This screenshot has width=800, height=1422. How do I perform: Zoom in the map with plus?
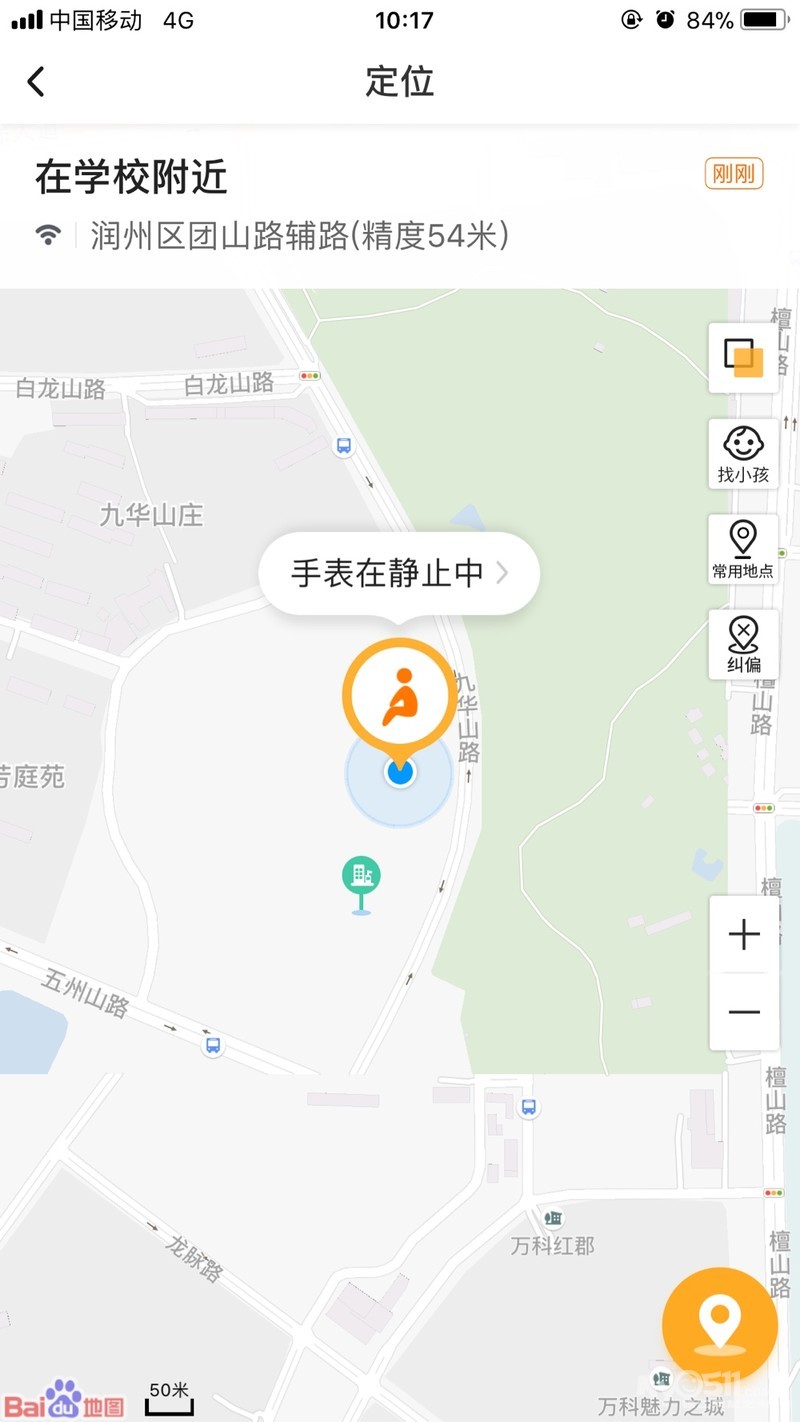744,935
